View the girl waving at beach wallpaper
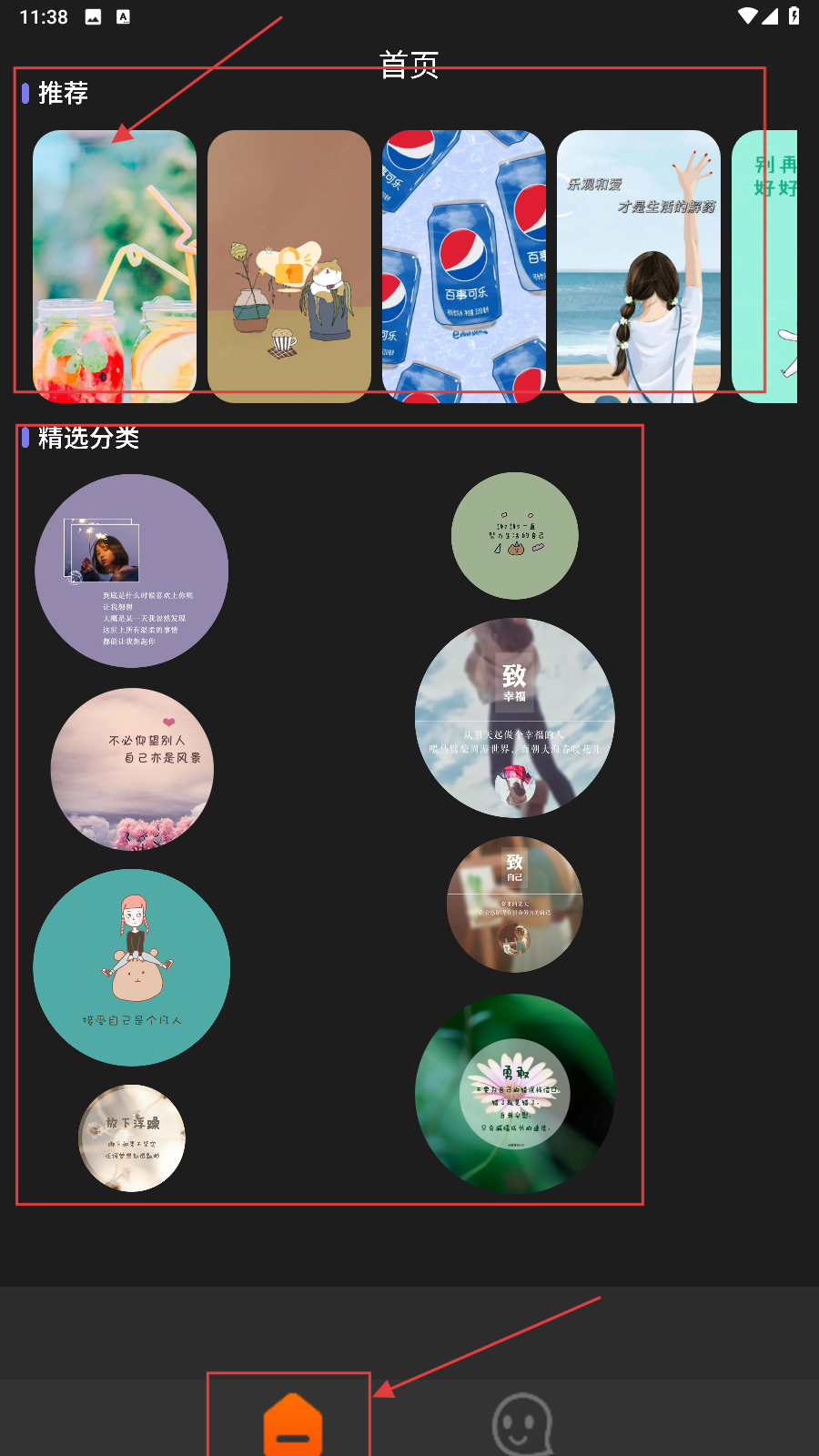This screenshot has width=819, height=1456. point(639,266)
